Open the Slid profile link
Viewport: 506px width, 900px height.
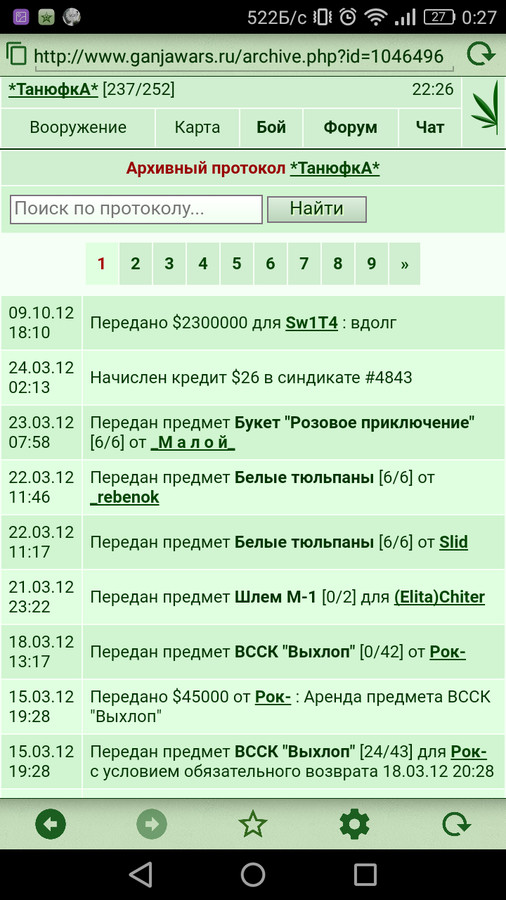[x=453, y=542]
